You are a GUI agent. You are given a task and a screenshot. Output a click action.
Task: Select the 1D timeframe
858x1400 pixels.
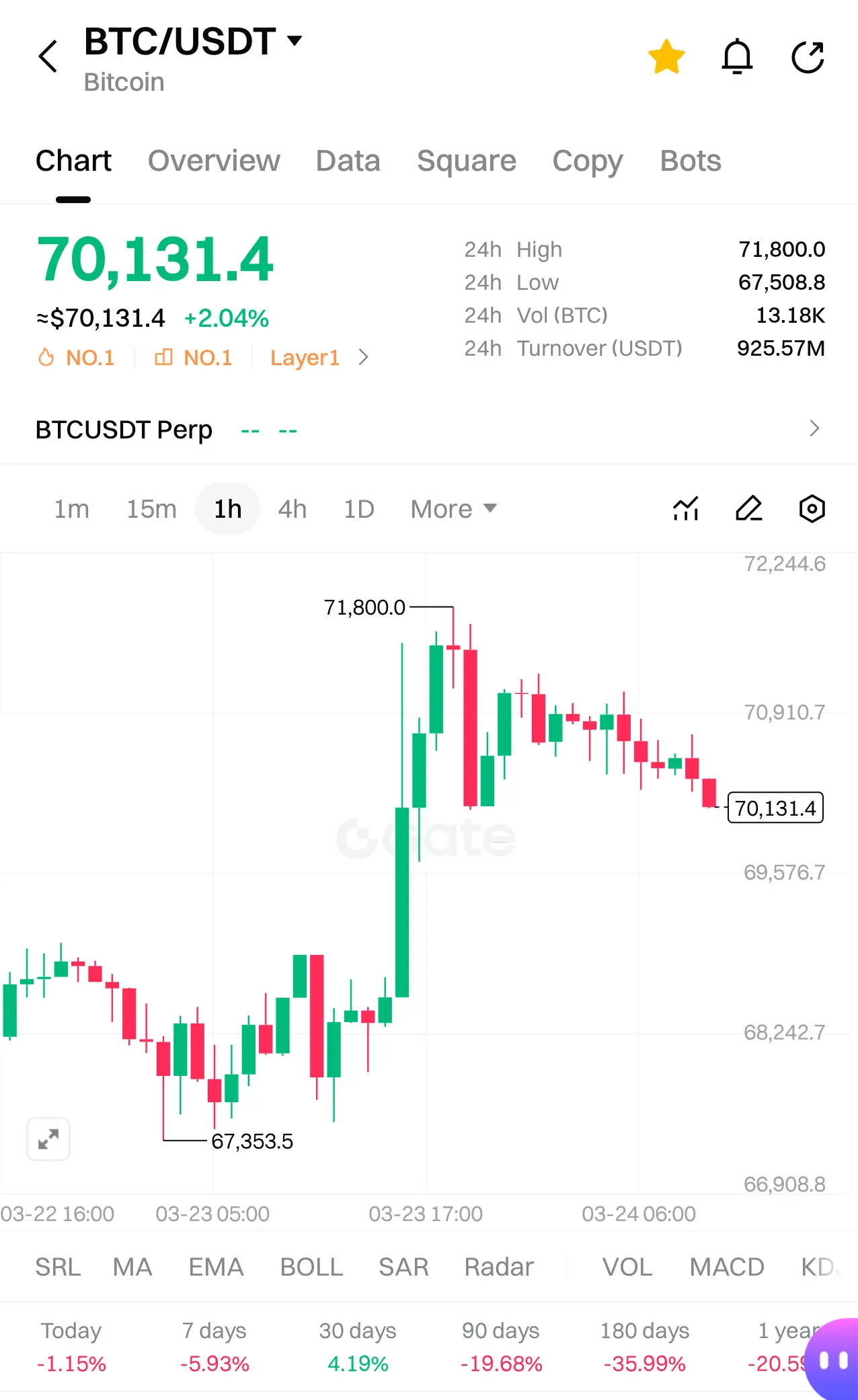click(358, 509)
